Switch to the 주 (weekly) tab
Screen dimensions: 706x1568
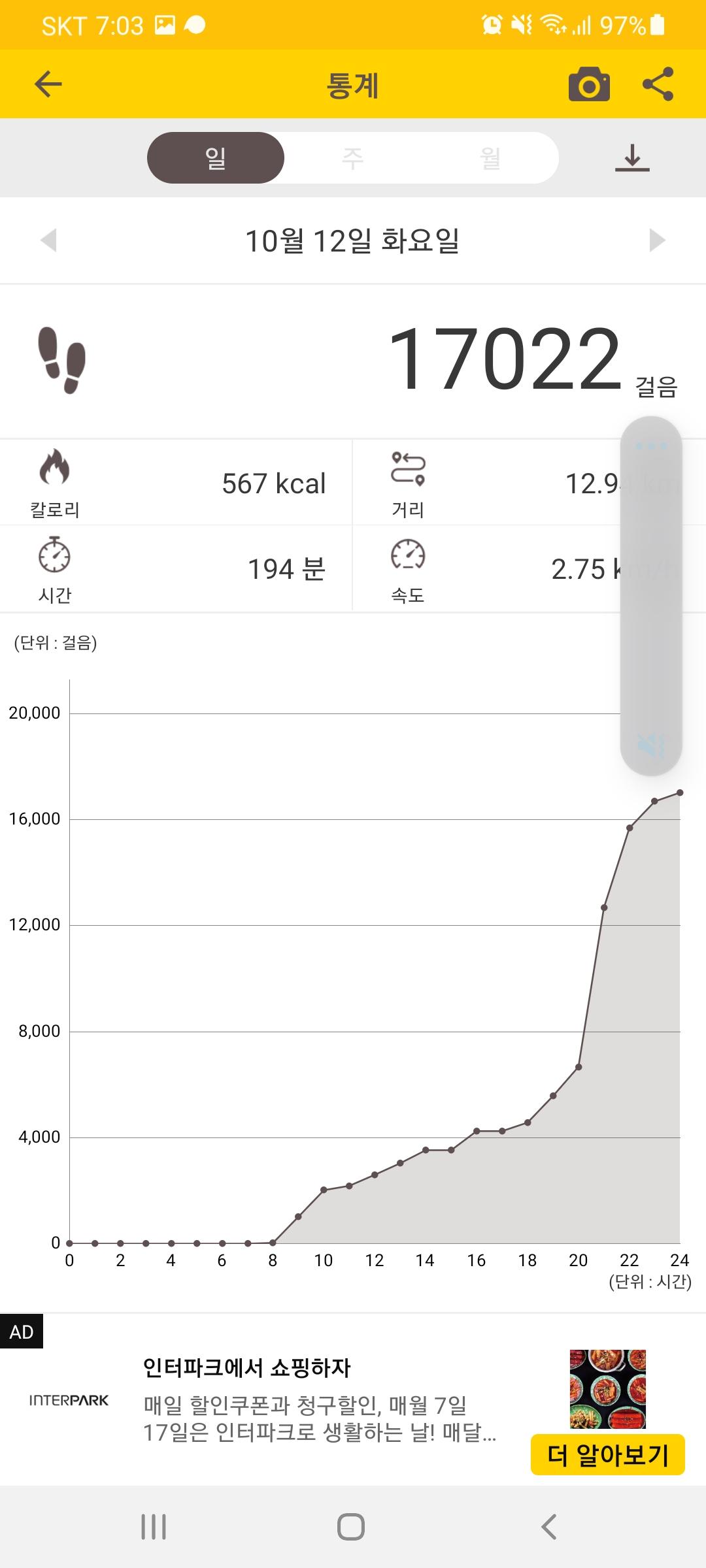point(353,158)
